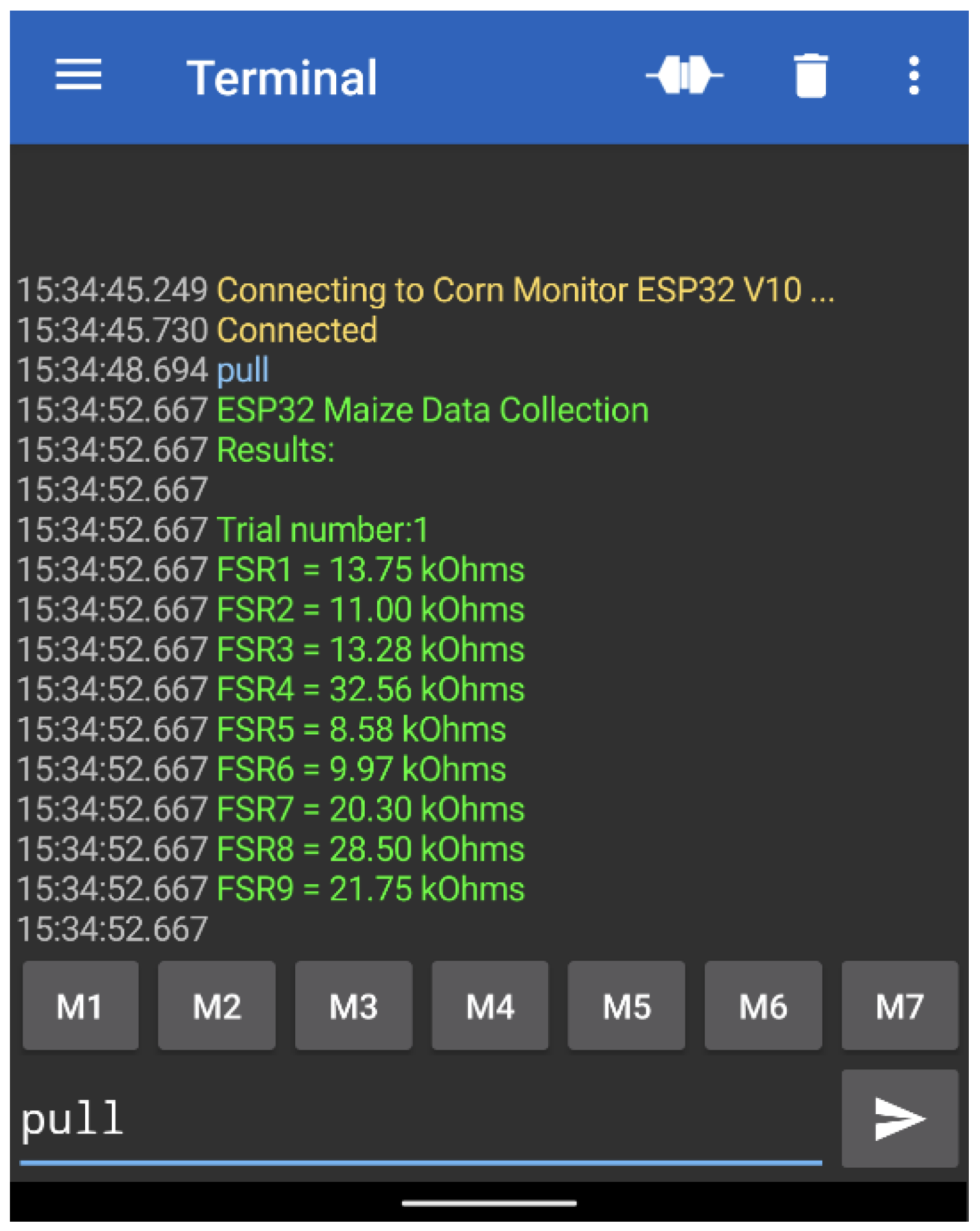Focus the command input field with "pull"
This screenshot has height=1231, width=980.
click(420, 1120)
